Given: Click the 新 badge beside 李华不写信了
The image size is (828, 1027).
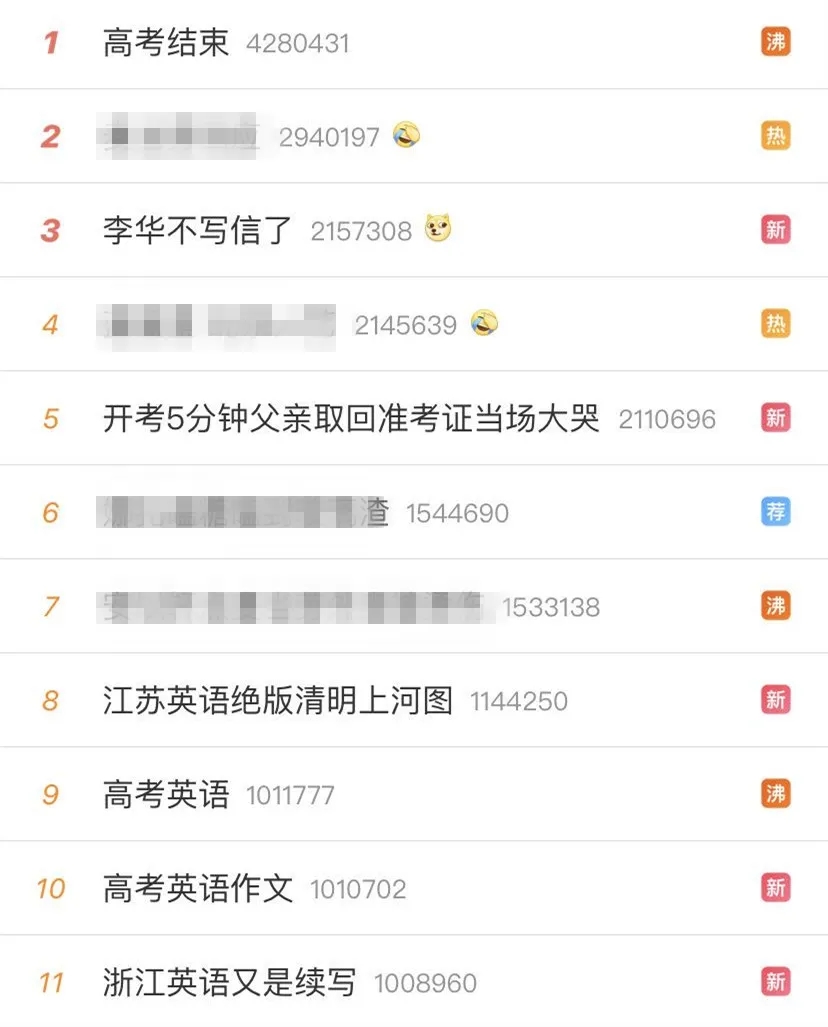Looking at the screenshot, I should (x=775, y=229).
